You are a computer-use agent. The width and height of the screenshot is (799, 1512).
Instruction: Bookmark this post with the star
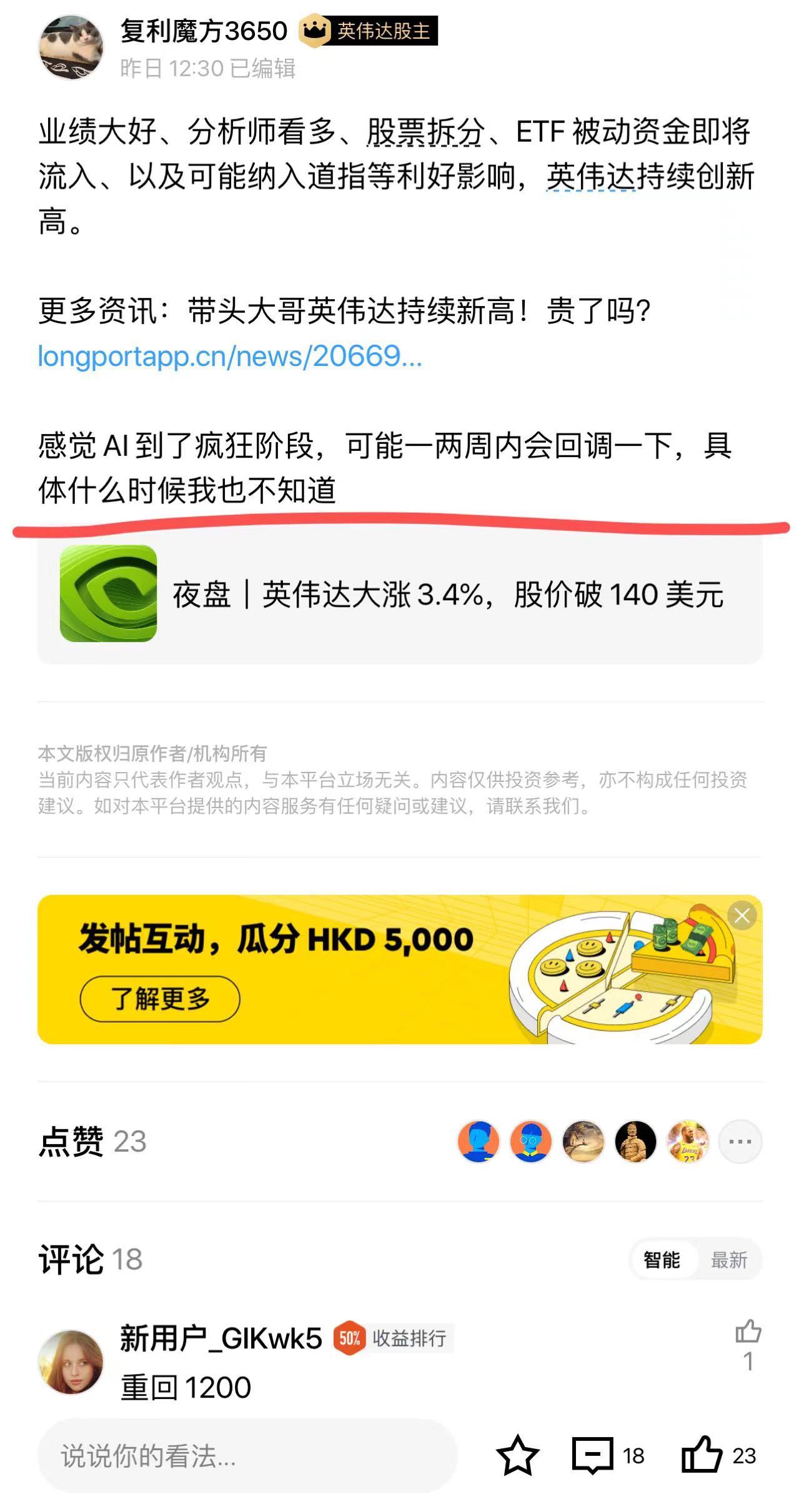click(x=517, y=1456)
